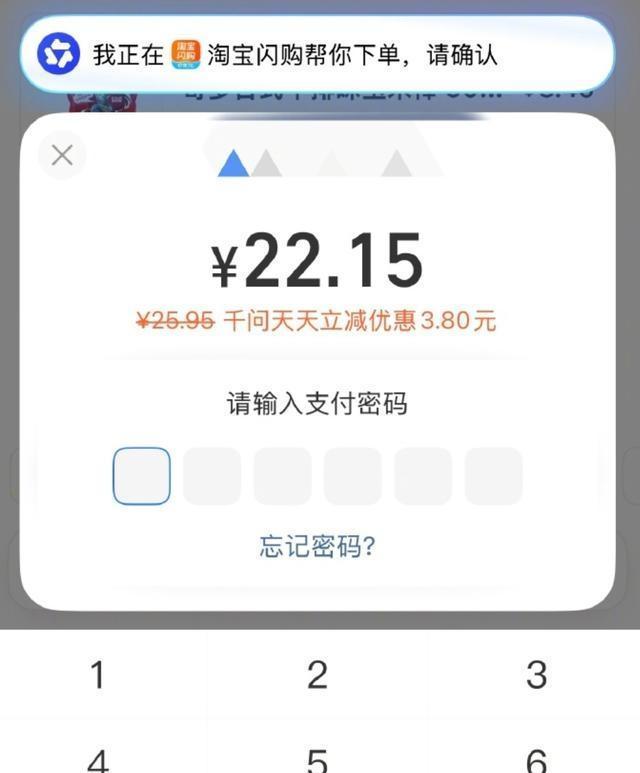The width and height of the screenshot is (640, 773).
Task: Enter digit 1 on the keypad
Action: 98,675
